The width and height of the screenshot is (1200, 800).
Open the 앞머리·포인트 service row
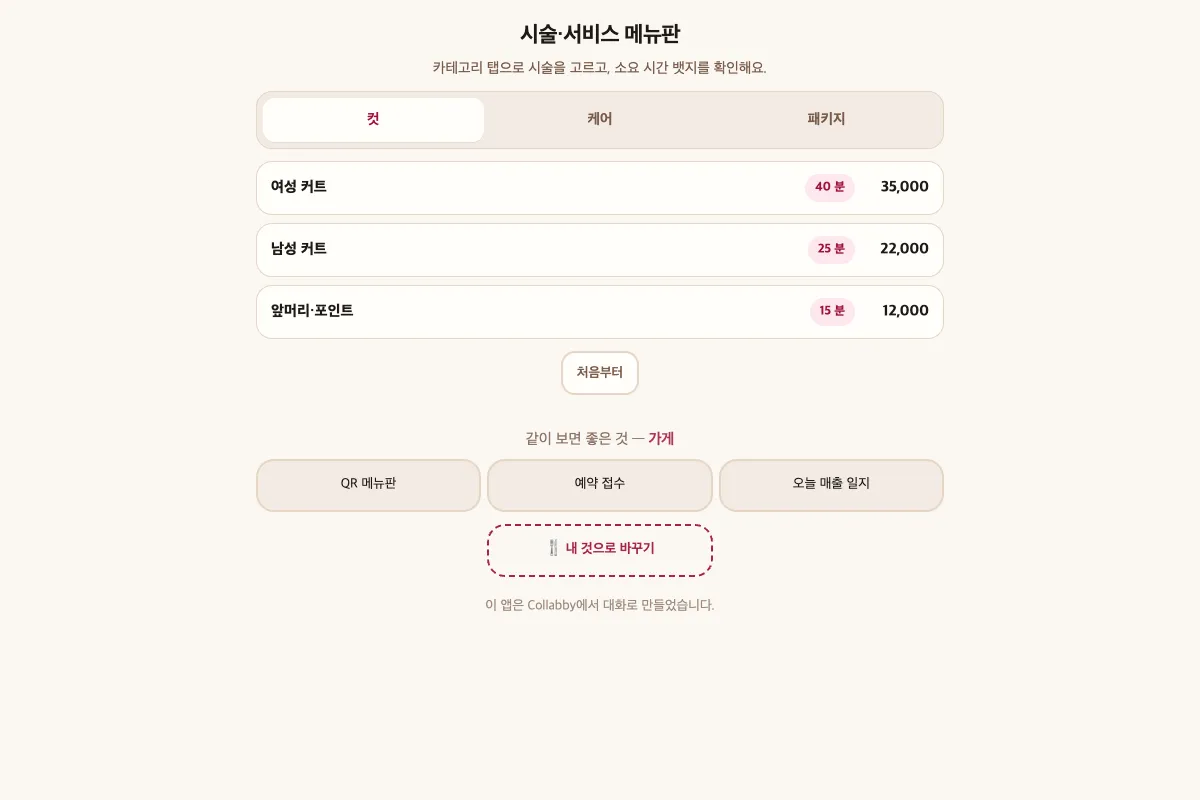600,312
